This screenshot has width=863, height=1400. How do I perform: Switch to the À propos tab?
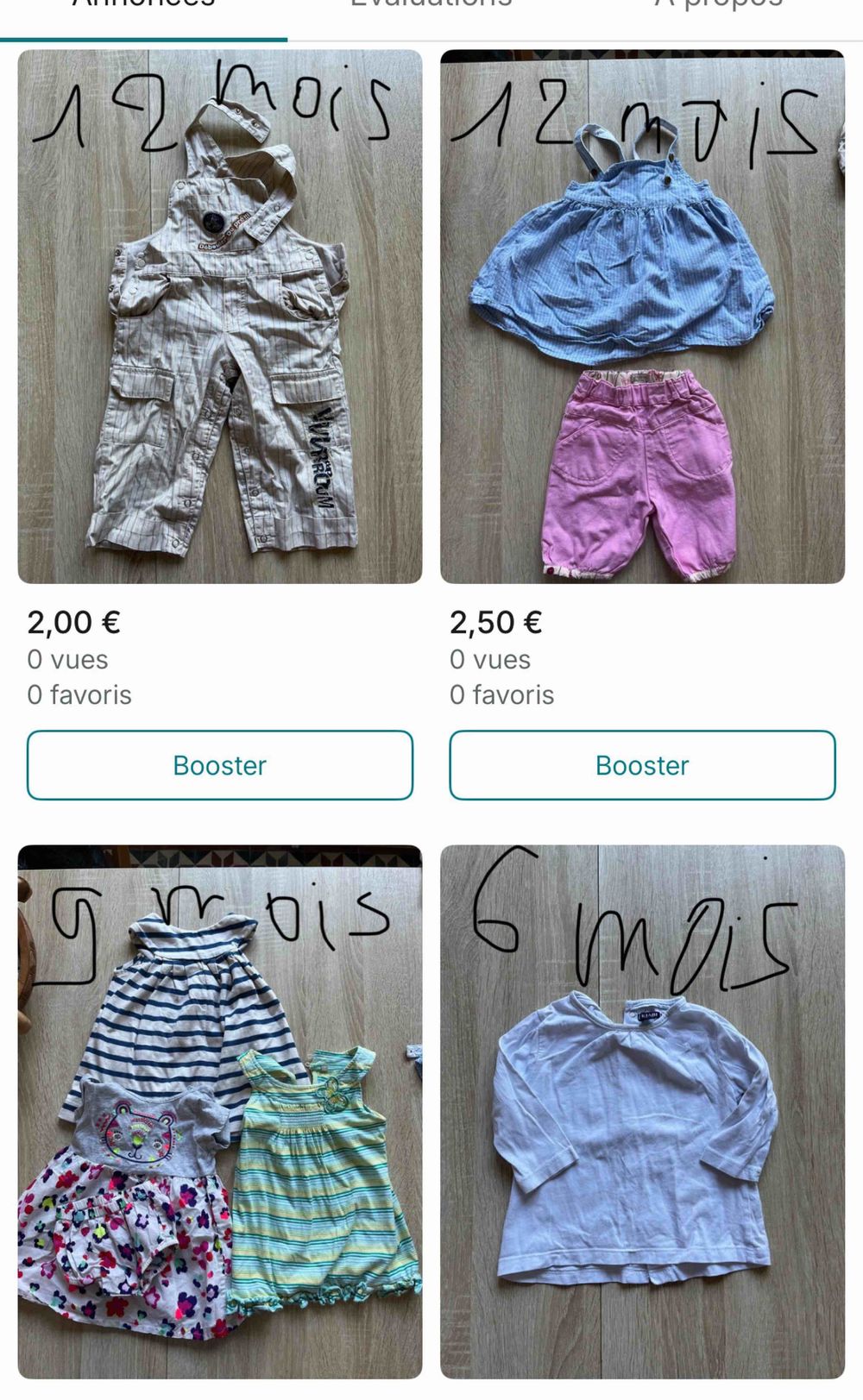(x=718, y=7)
